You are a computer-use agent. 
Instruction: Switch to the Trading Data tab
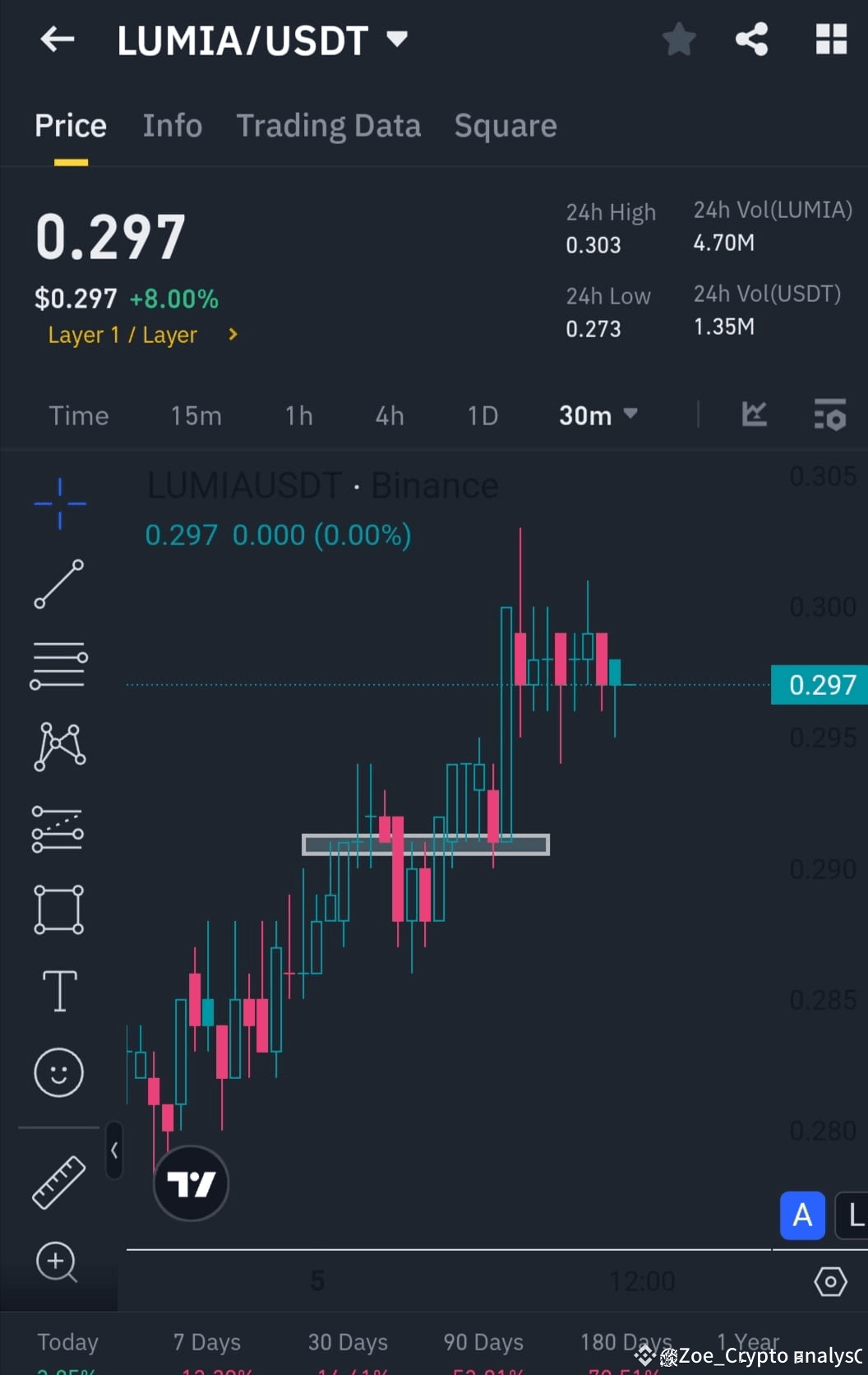[329, 125]
